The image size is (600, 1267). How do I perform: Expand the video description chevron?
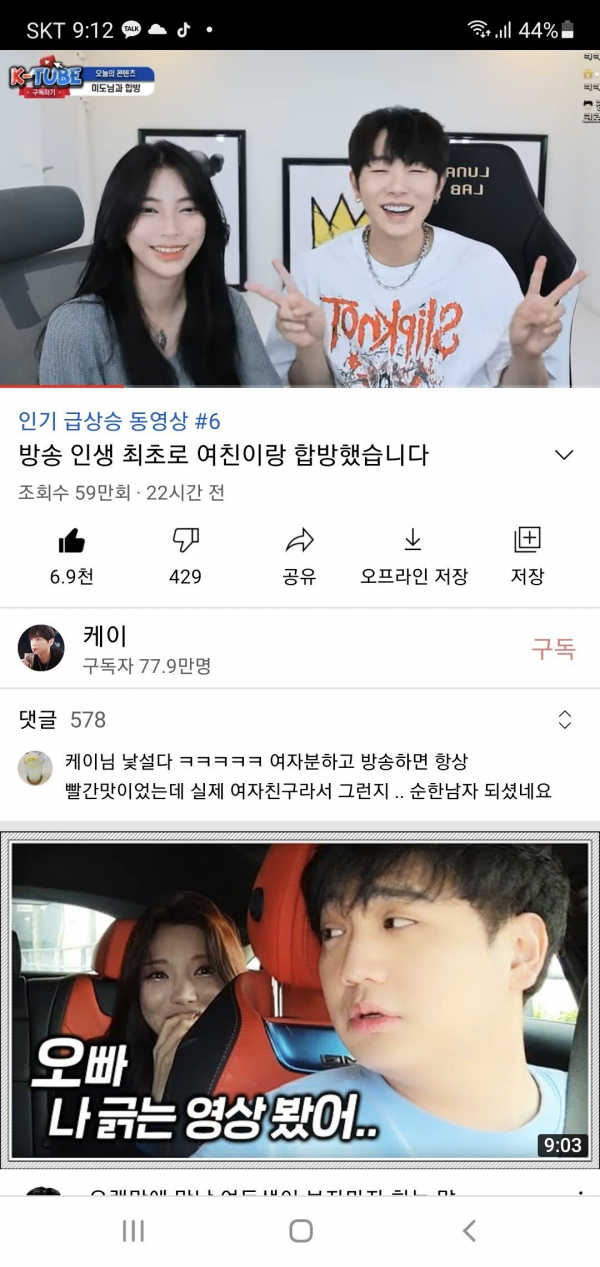click(564, 455)
